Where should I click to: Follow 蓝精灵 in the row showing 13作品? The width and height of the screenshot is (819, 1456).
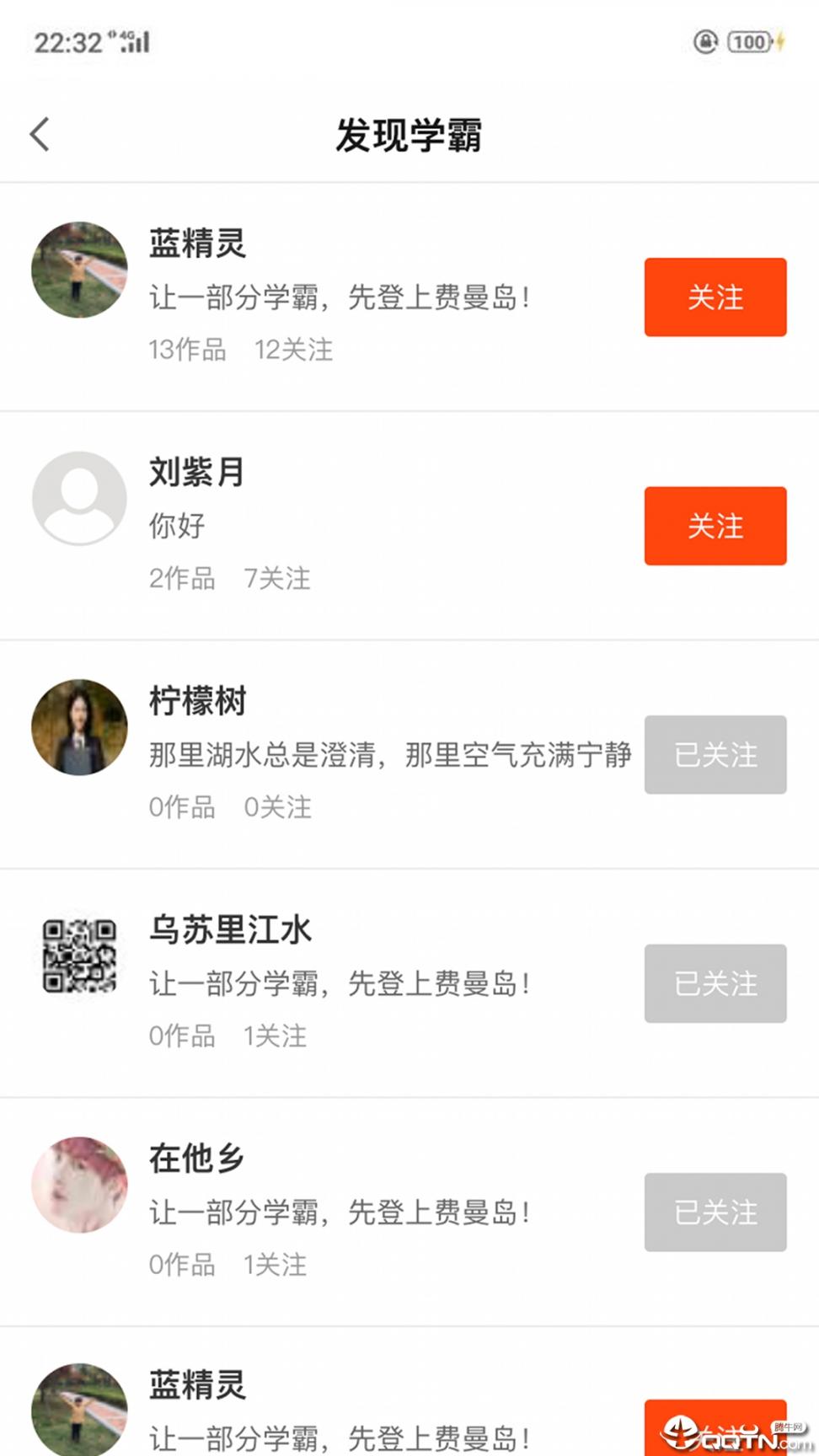coord(715,297)
